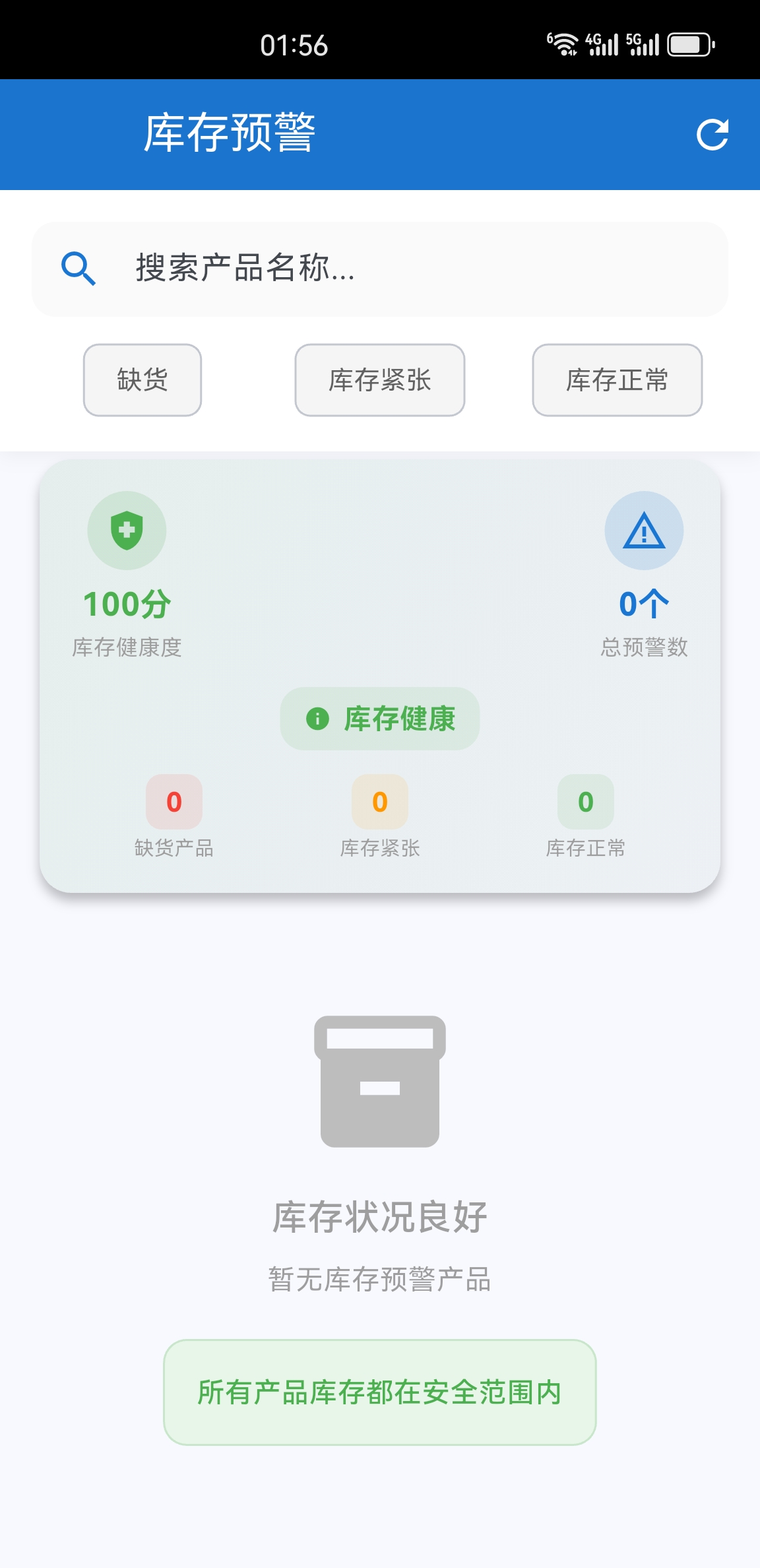
Task: Enable the 缺货 filter chip
Action: (x=141, y=380)
